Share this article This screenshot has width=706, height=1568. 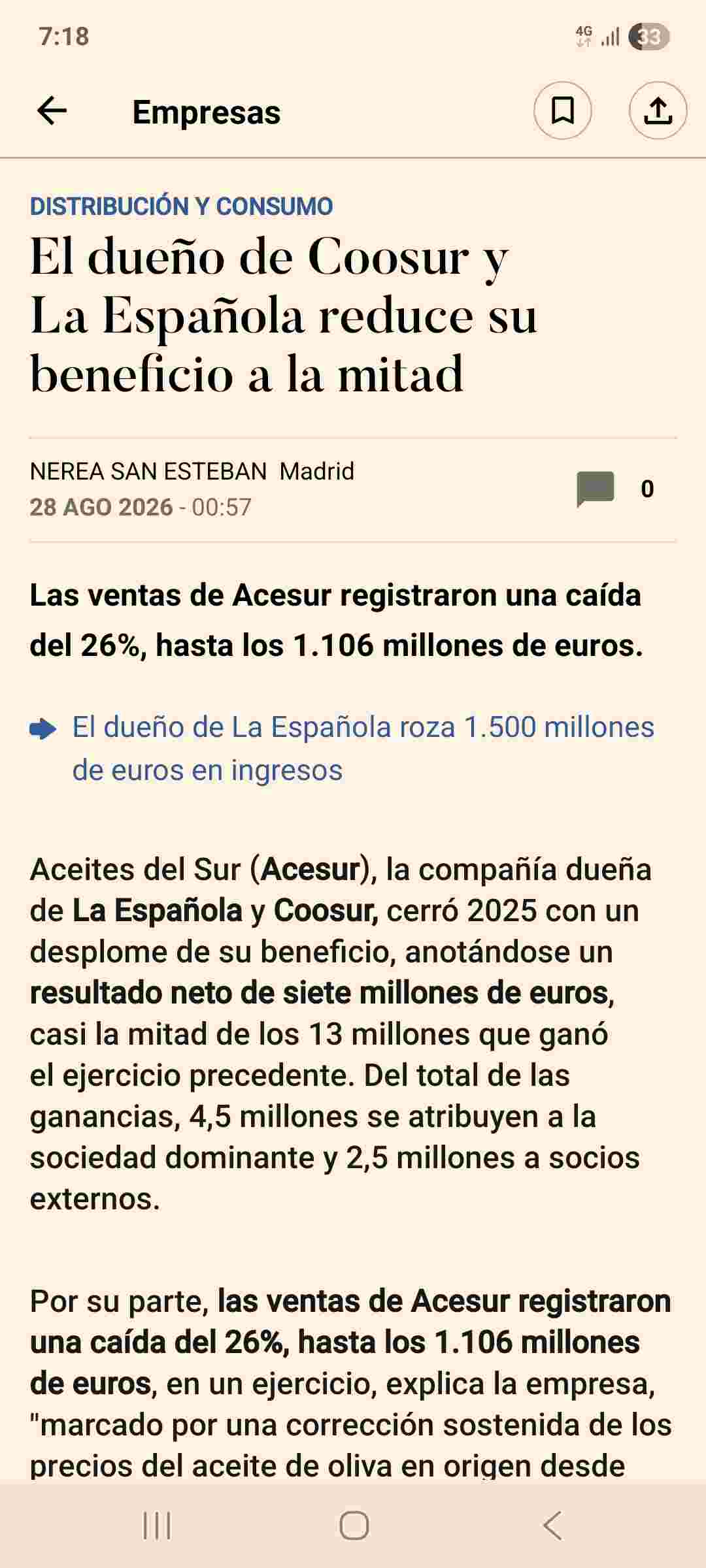(x=658, y=110)
